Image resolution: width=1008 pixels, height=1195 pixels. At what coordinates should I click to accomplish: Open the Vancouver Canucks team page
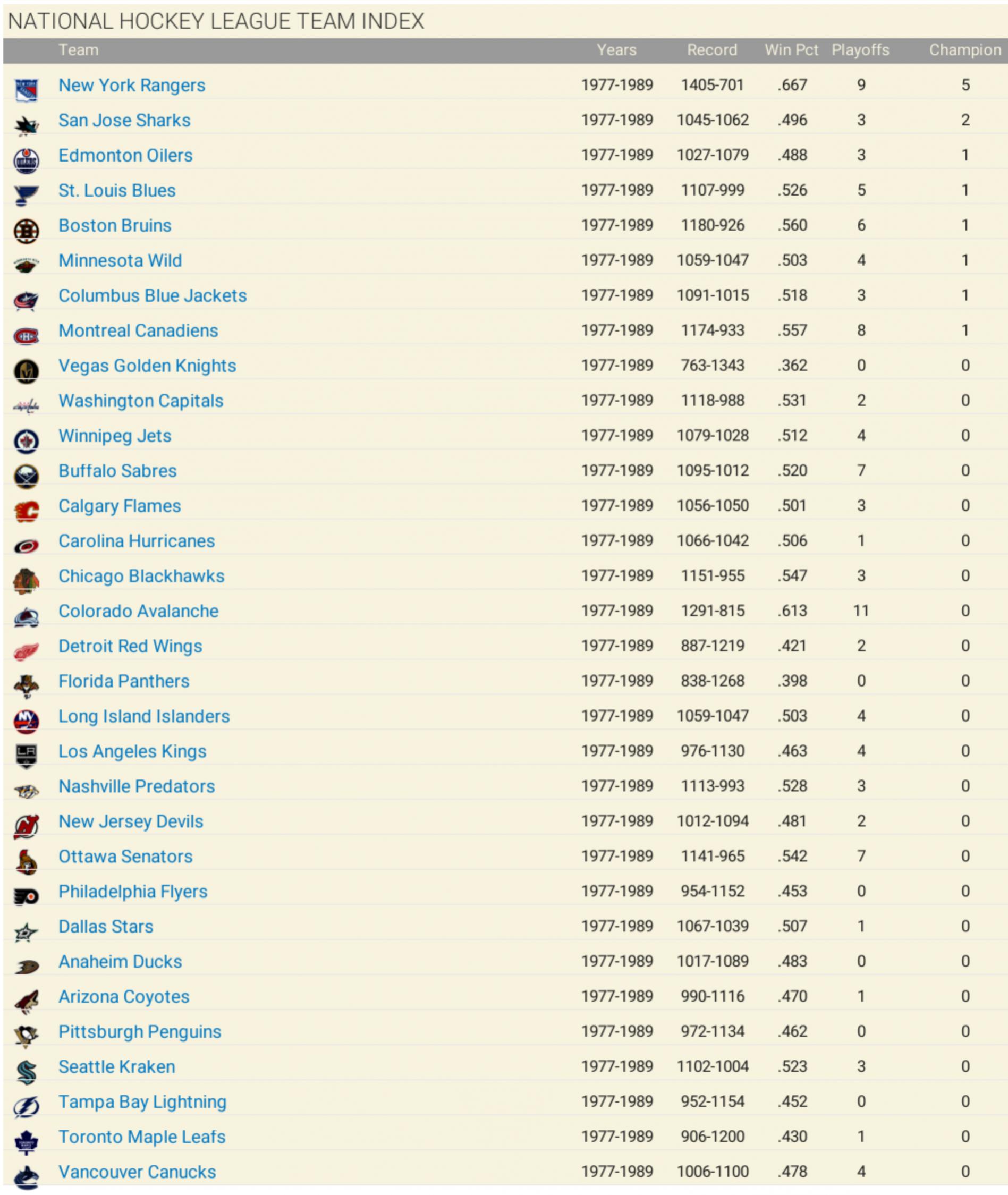(137, 1172)
